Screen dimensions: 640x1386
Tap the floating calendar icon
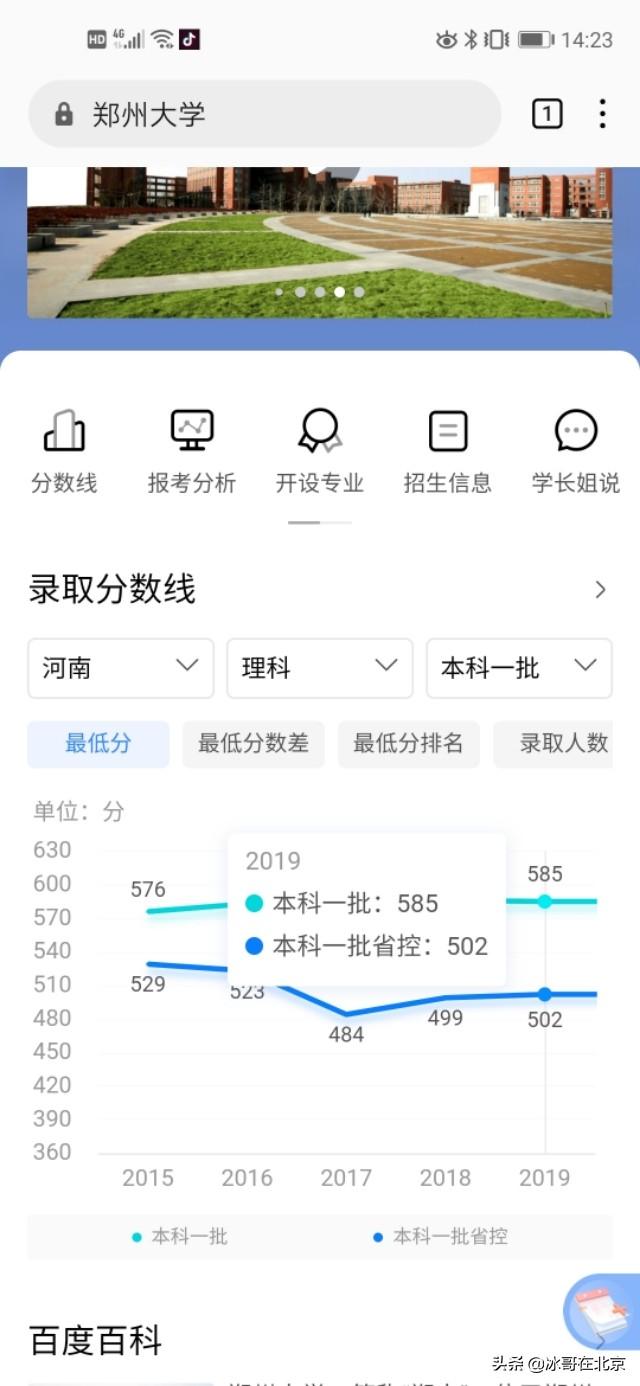point(600,1312)
